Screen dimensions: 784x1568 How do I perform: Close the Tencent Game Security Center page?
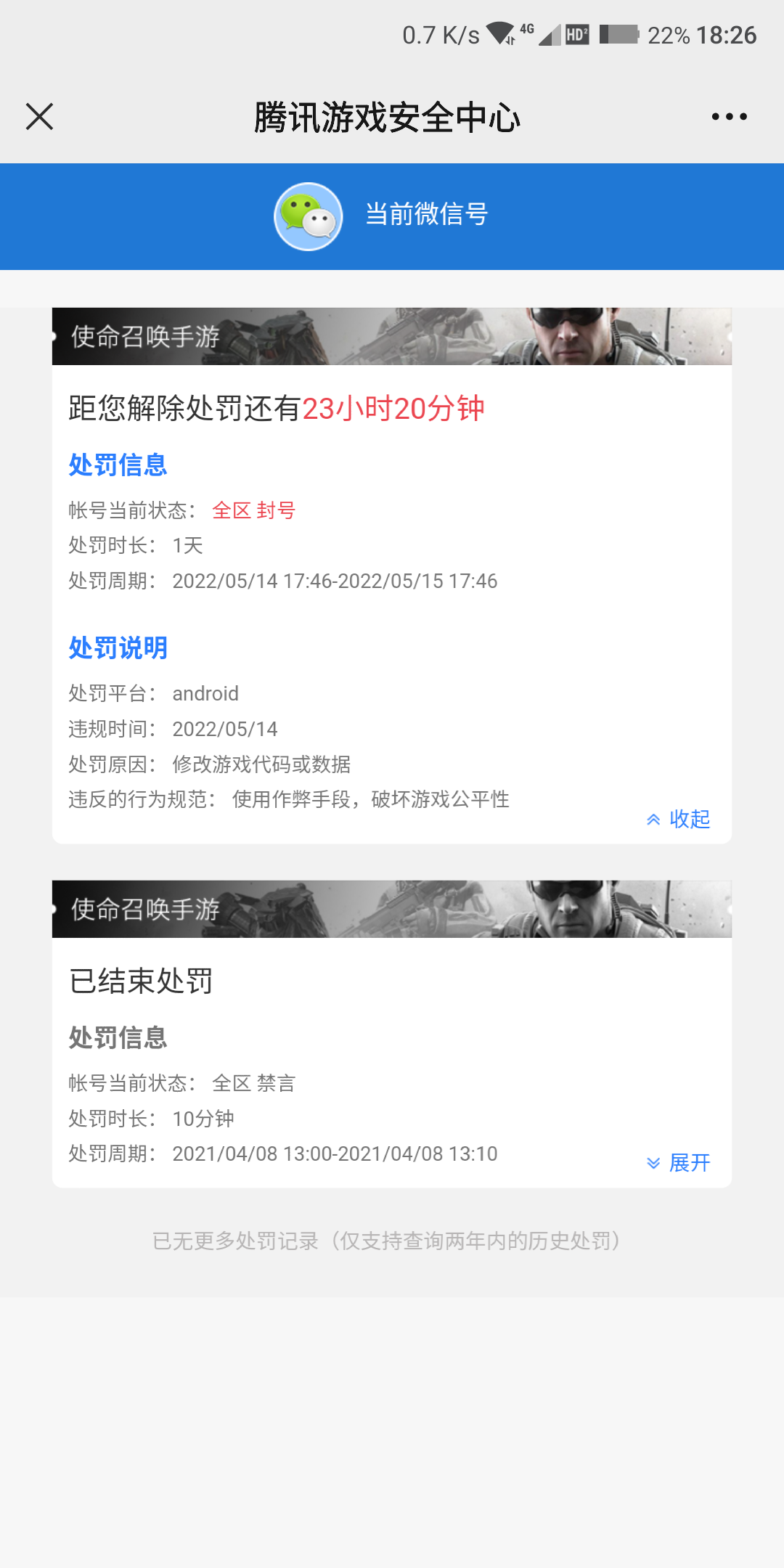pos(39,116)
